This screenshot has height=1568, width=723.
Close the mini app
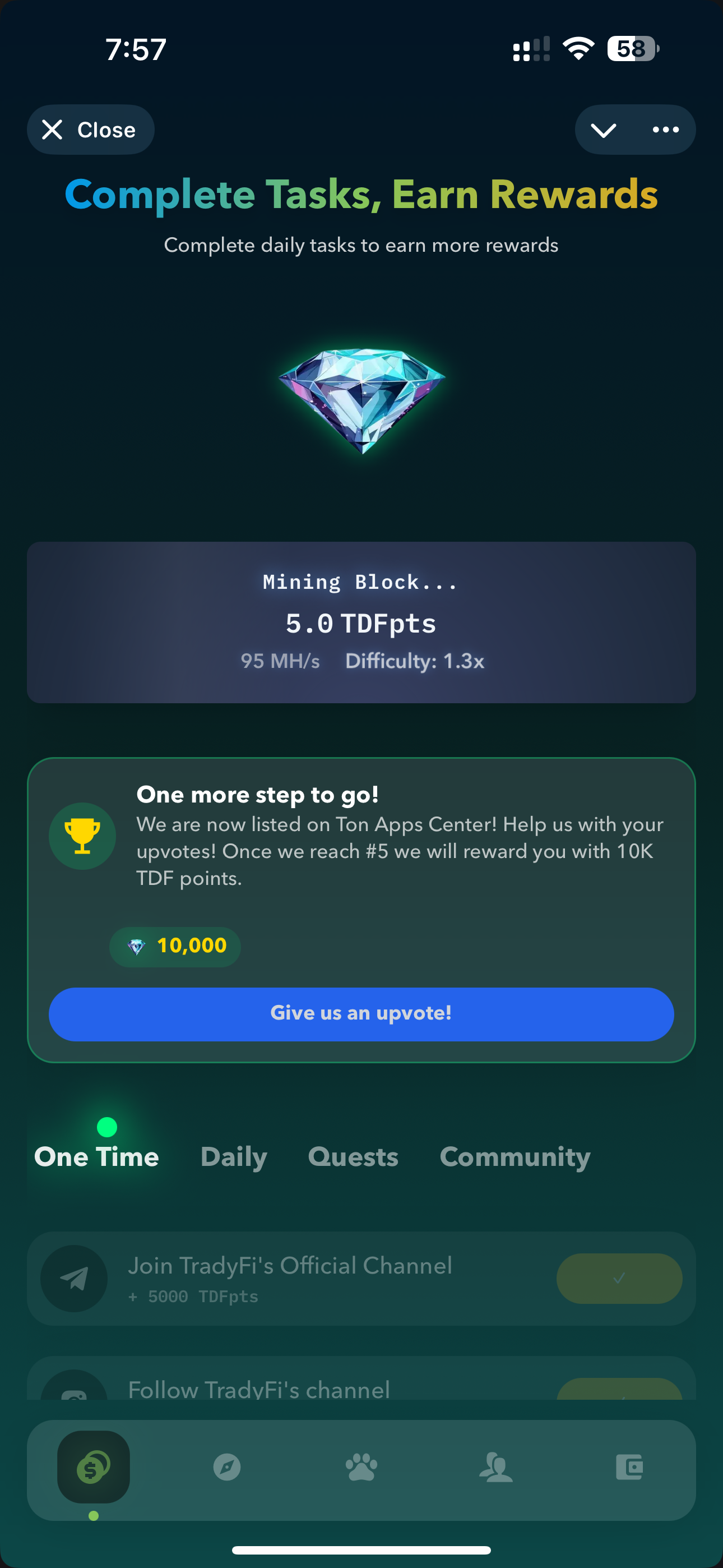pyautogui.click(x=90, y=129)
